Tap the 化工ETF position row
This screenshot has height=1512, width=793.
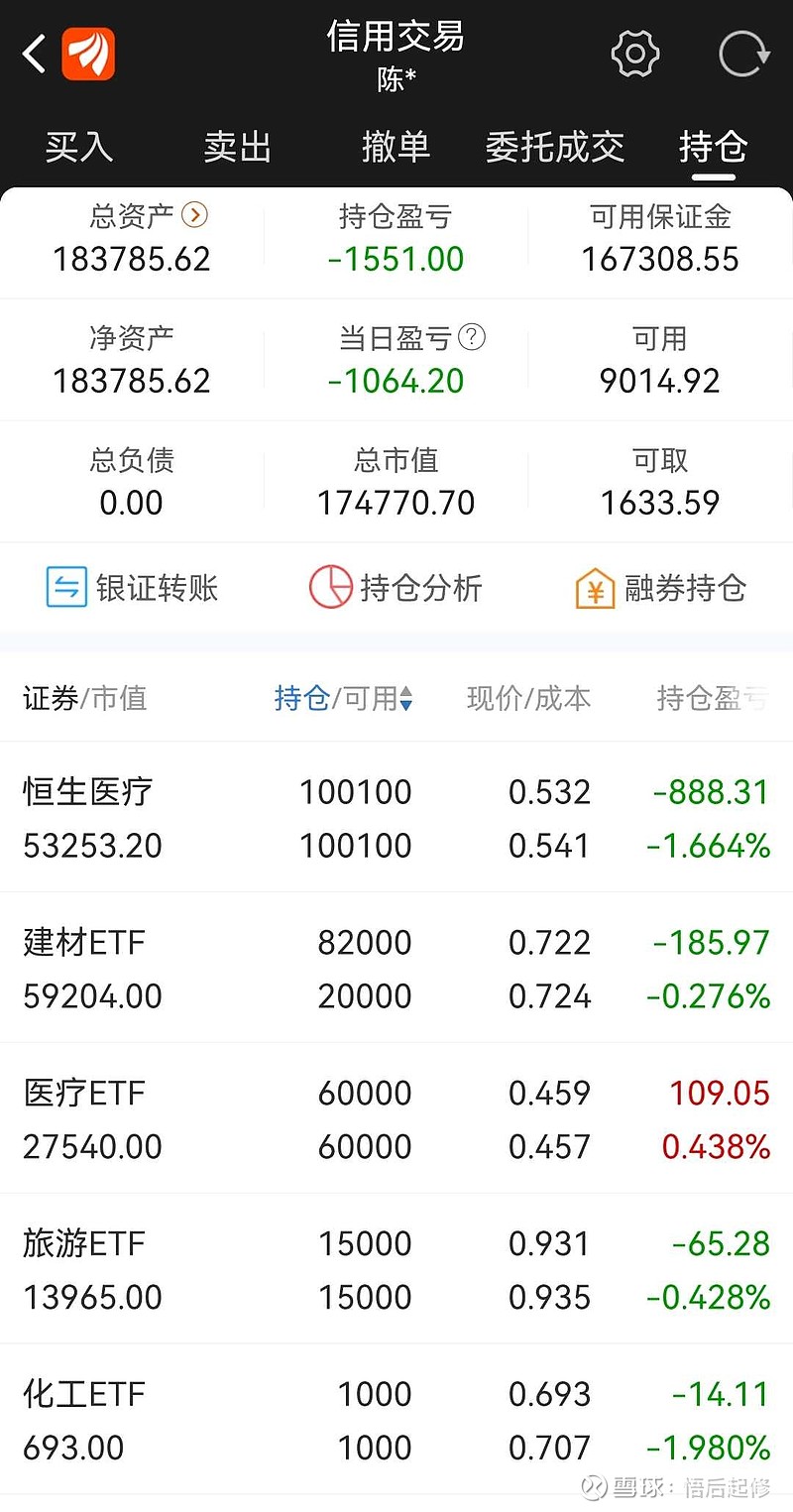pos(396,1420)
